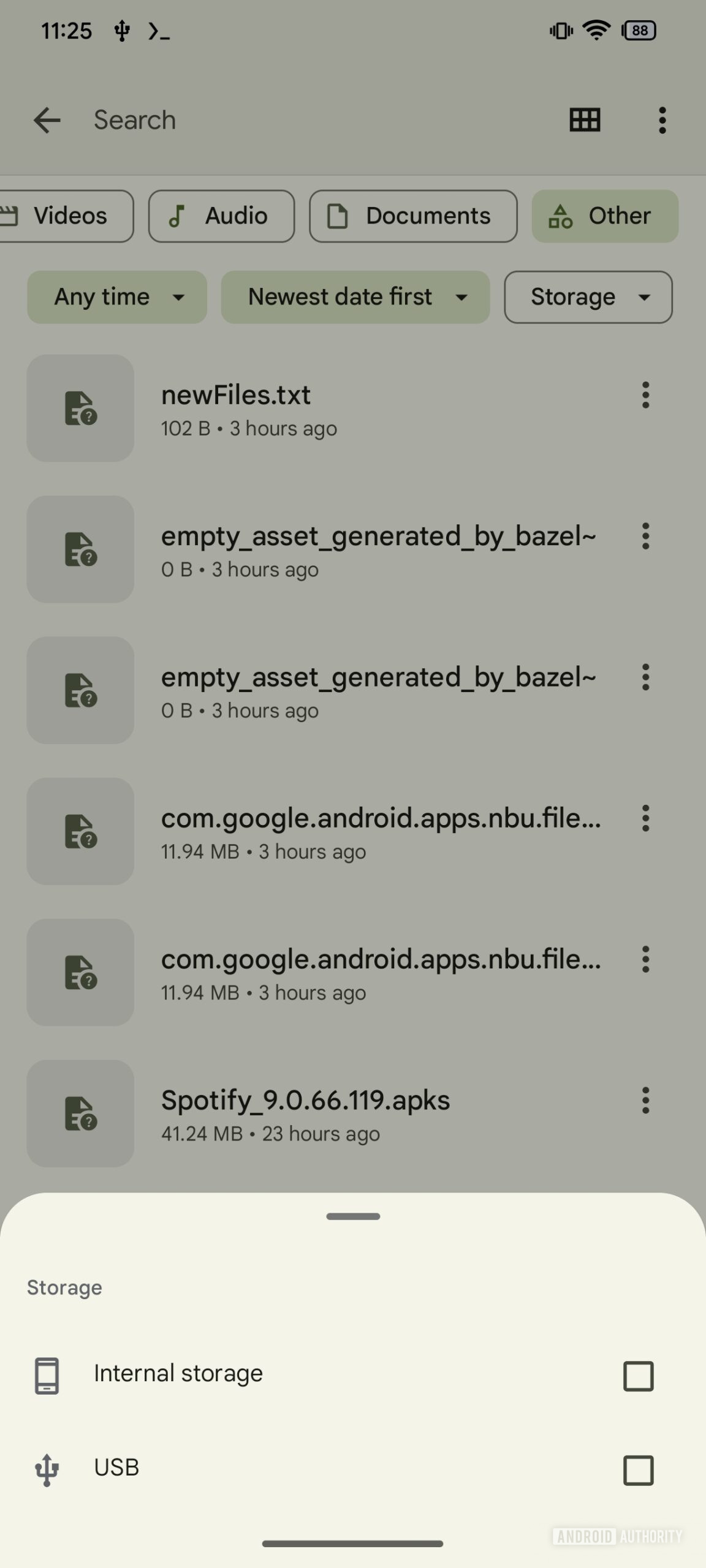Image resolution: width=706 pixels, height=1568 pixels.
Task: Open Spotify_9.0.66.119.apks file
Action: point(306,1114)
